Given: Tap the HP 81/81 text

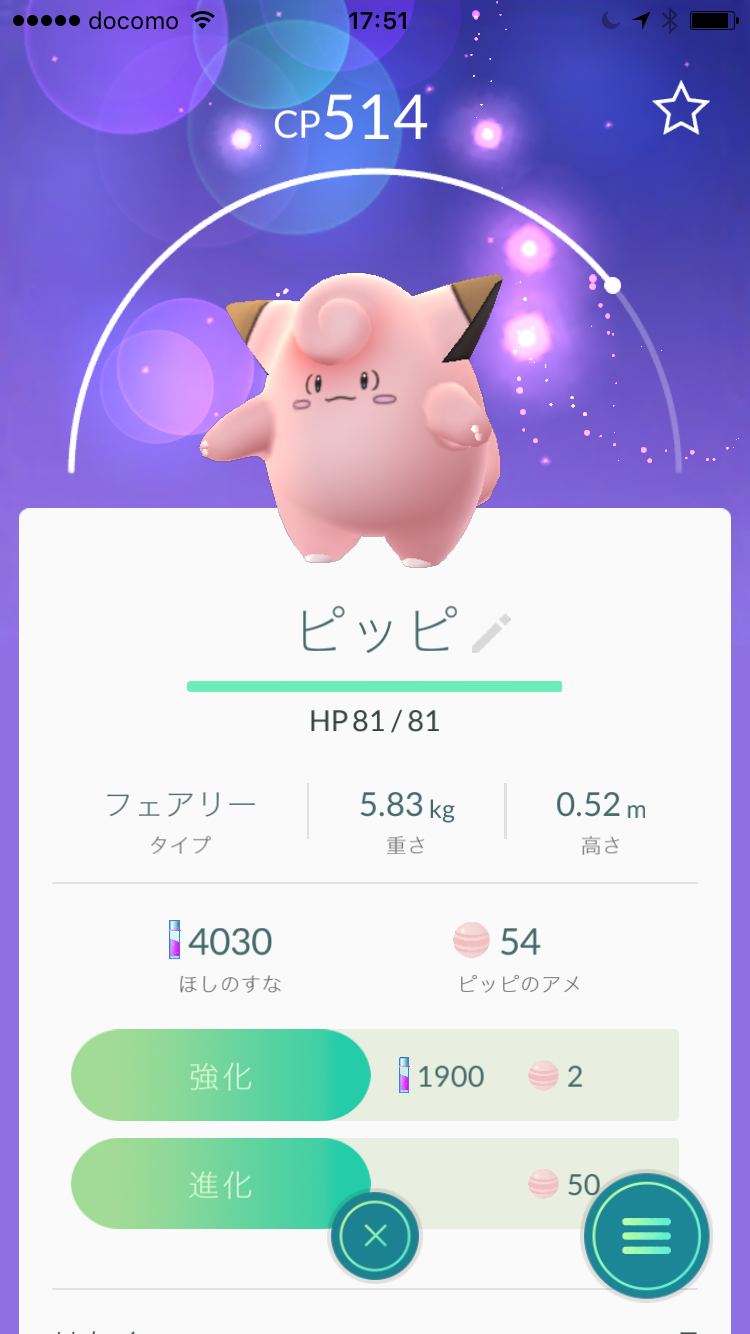Looking at the screenshot, I should (374, 721).
